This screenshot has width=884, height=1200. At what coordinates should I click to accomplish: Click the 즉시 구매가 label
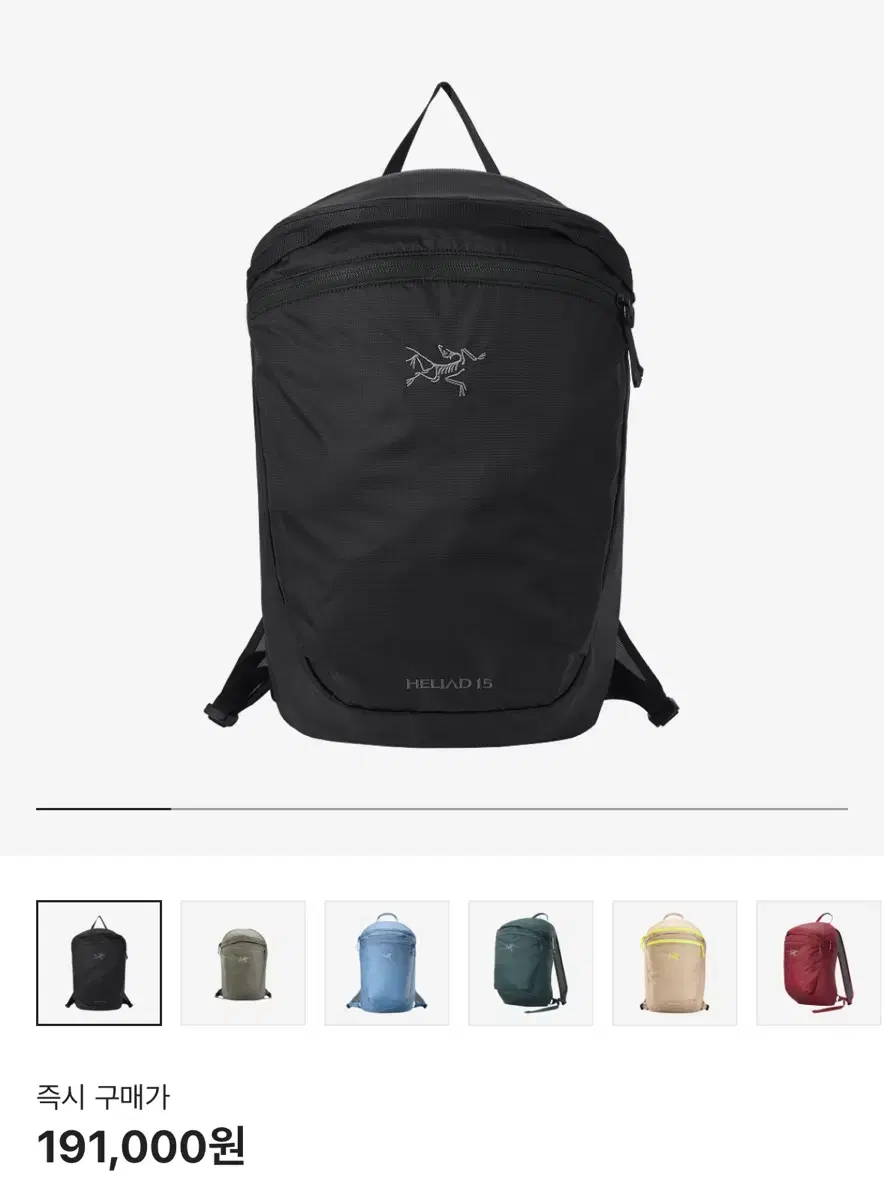coord(104,1096)
